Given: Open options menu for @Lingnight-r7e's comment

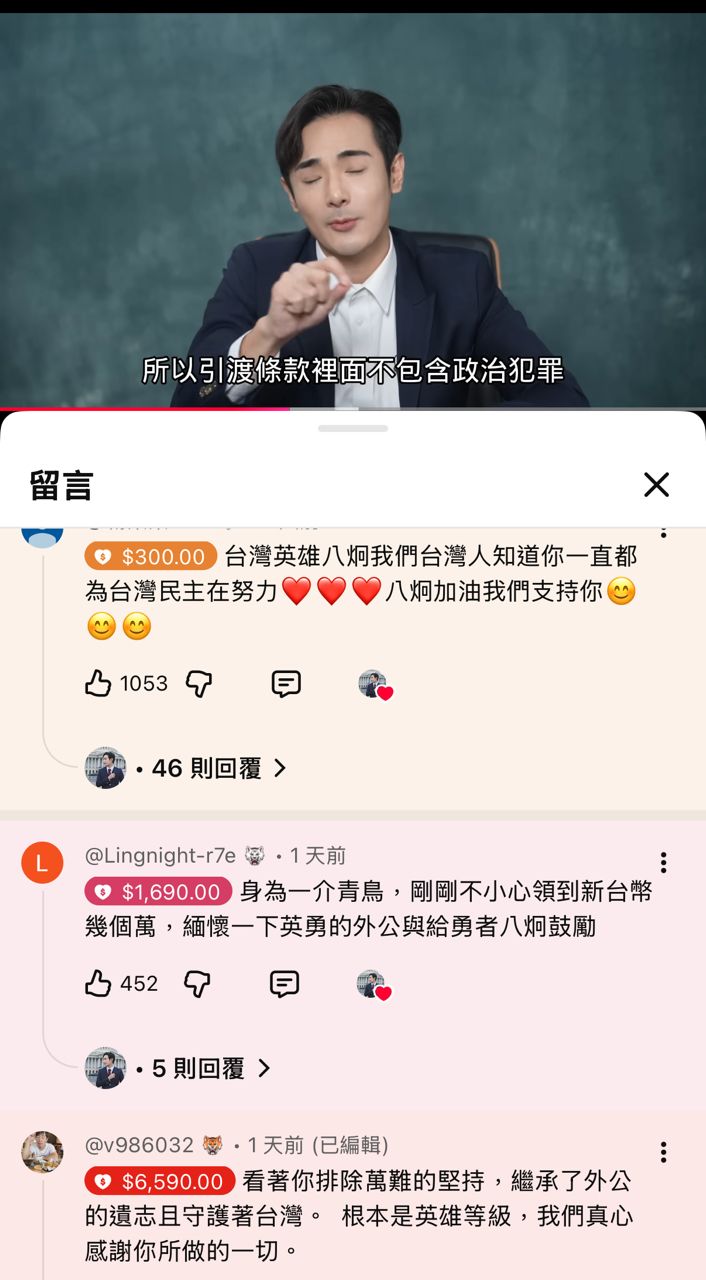Looking at the screenshot, I should pyautogui.click(x=663, y=862).
